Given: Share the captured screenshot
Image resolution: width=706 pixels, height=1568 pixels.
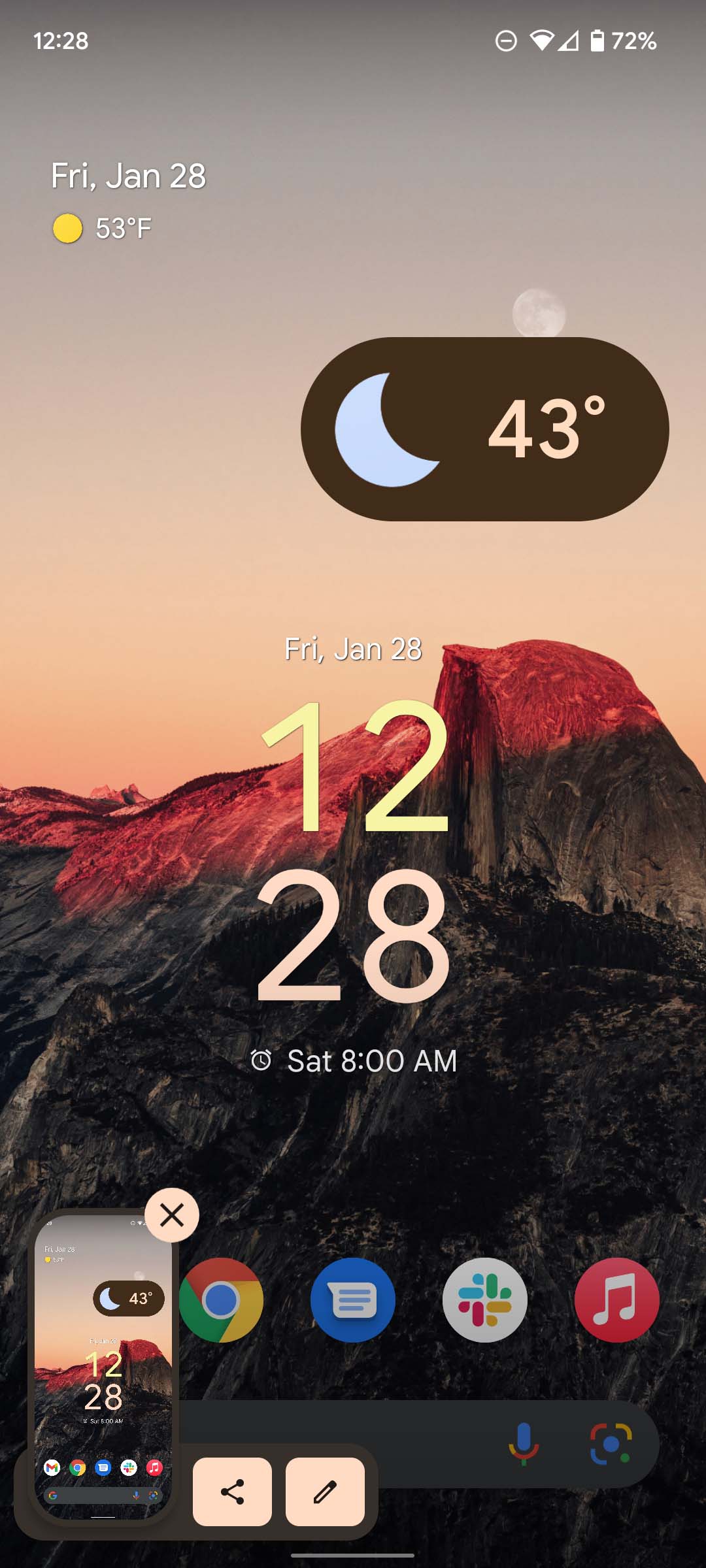Looking at the screenshot, I should [232, 1492].
